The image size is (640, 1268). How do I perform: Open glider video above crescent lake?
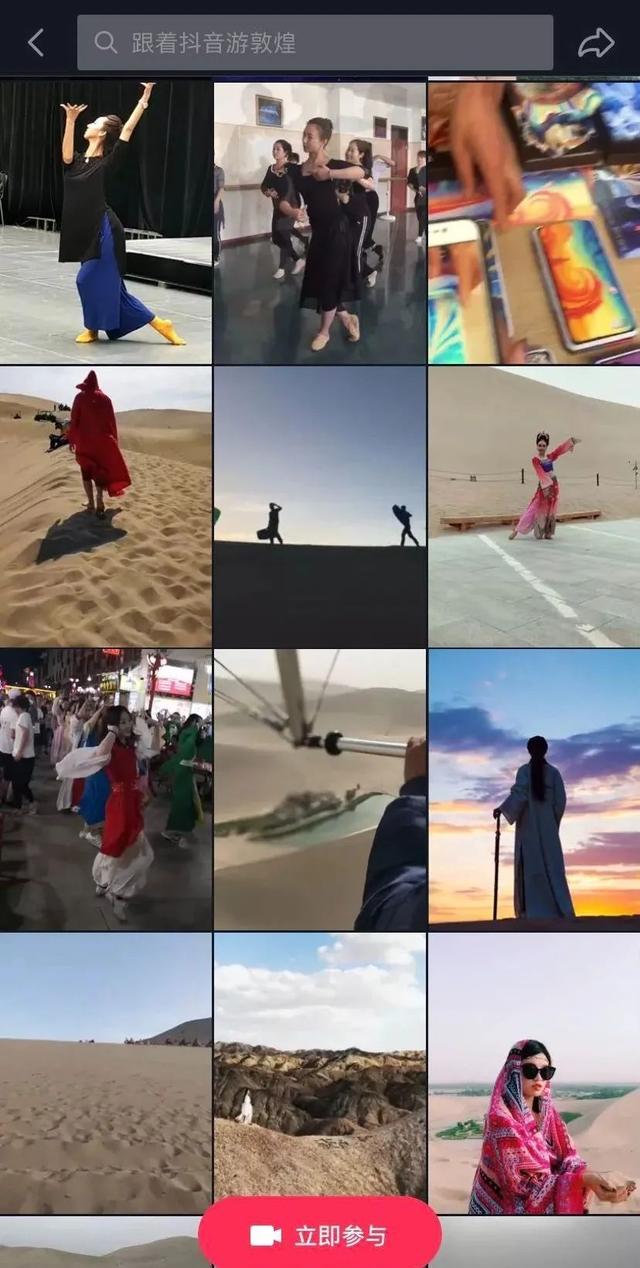(320, 790)
